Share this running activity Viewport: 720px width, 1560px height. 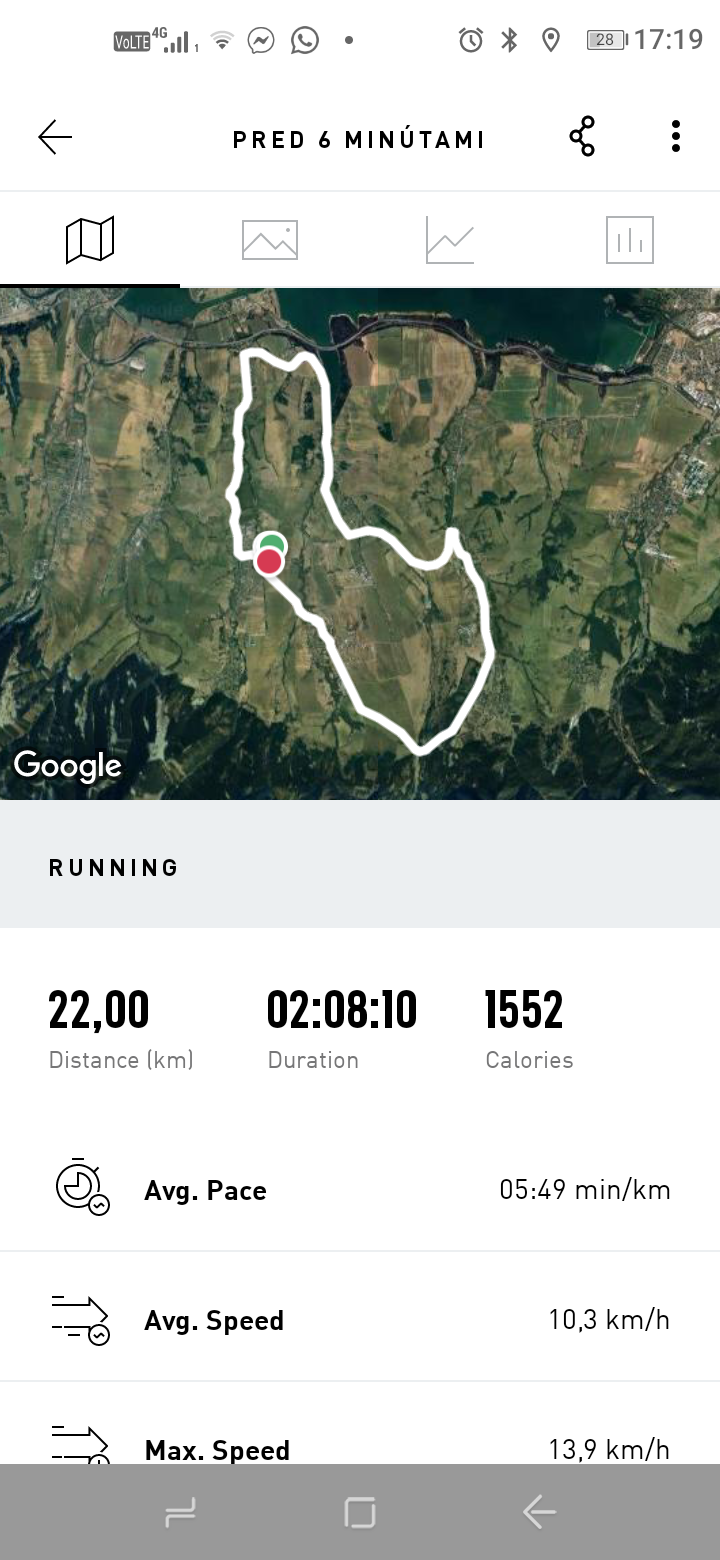click(582, 136)
